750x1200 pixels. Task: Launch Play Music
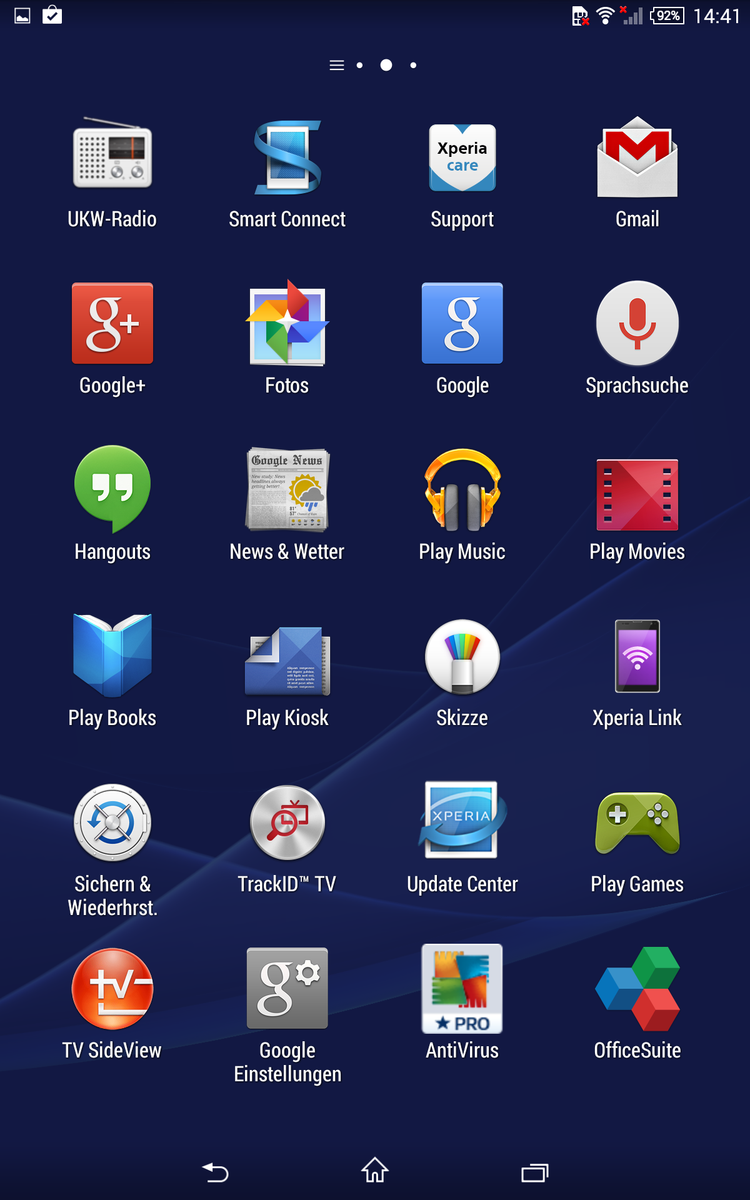click(x=462, y=490)
